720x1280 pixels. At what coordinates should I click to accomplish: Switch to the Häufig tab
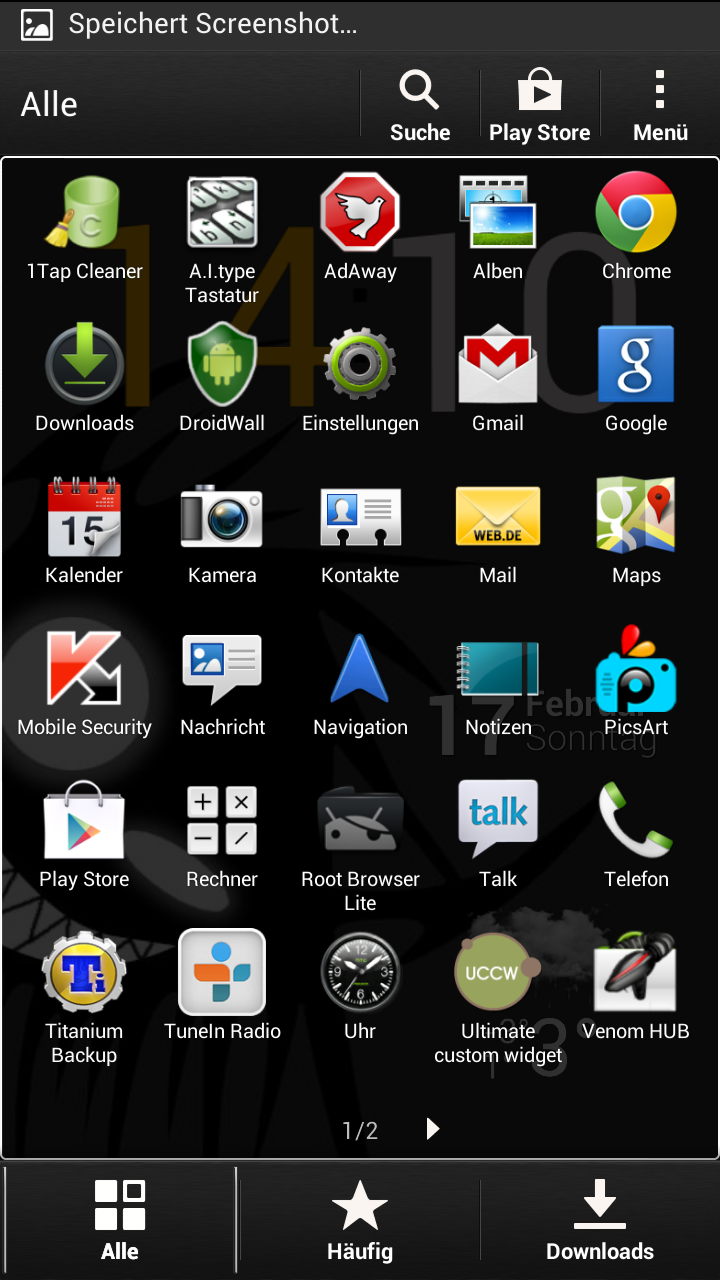[x=360, y=1222]
